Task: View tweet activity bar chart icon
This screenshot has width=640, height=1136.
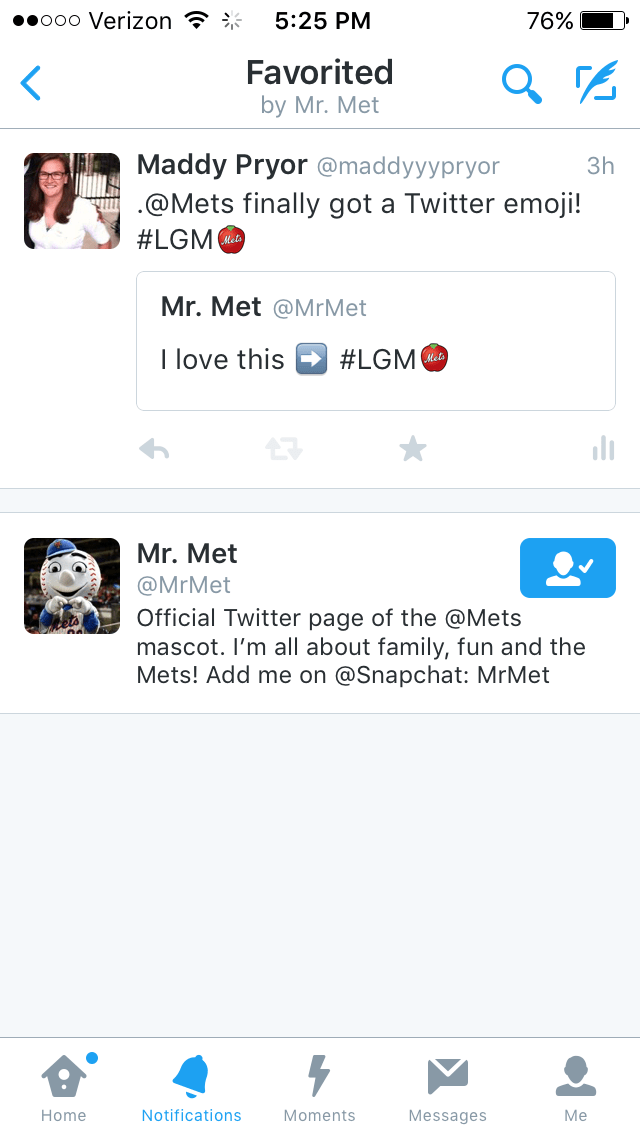Action: click(x=603, y=450)
